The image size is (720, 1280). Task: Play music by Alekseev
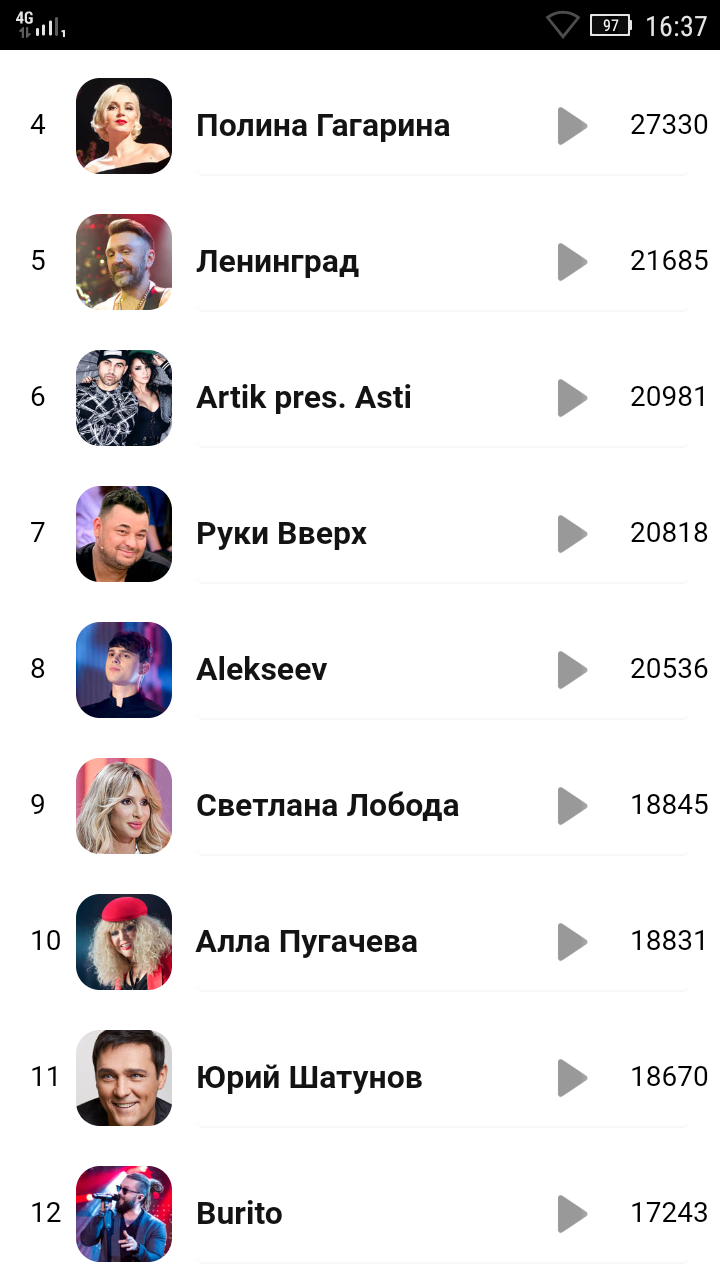click(x=572, y=670)
